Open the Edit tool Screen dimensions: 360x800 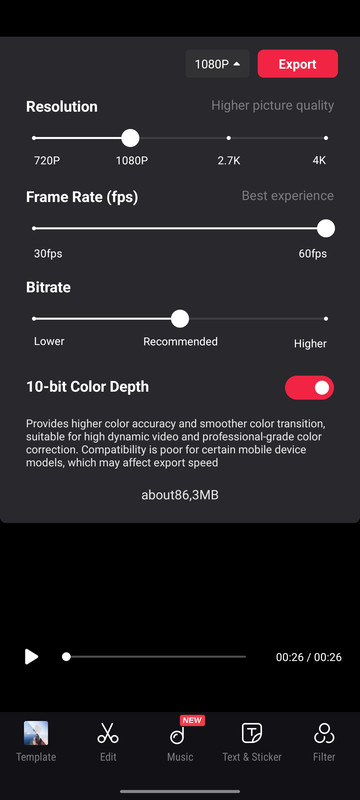coord(108,741)
